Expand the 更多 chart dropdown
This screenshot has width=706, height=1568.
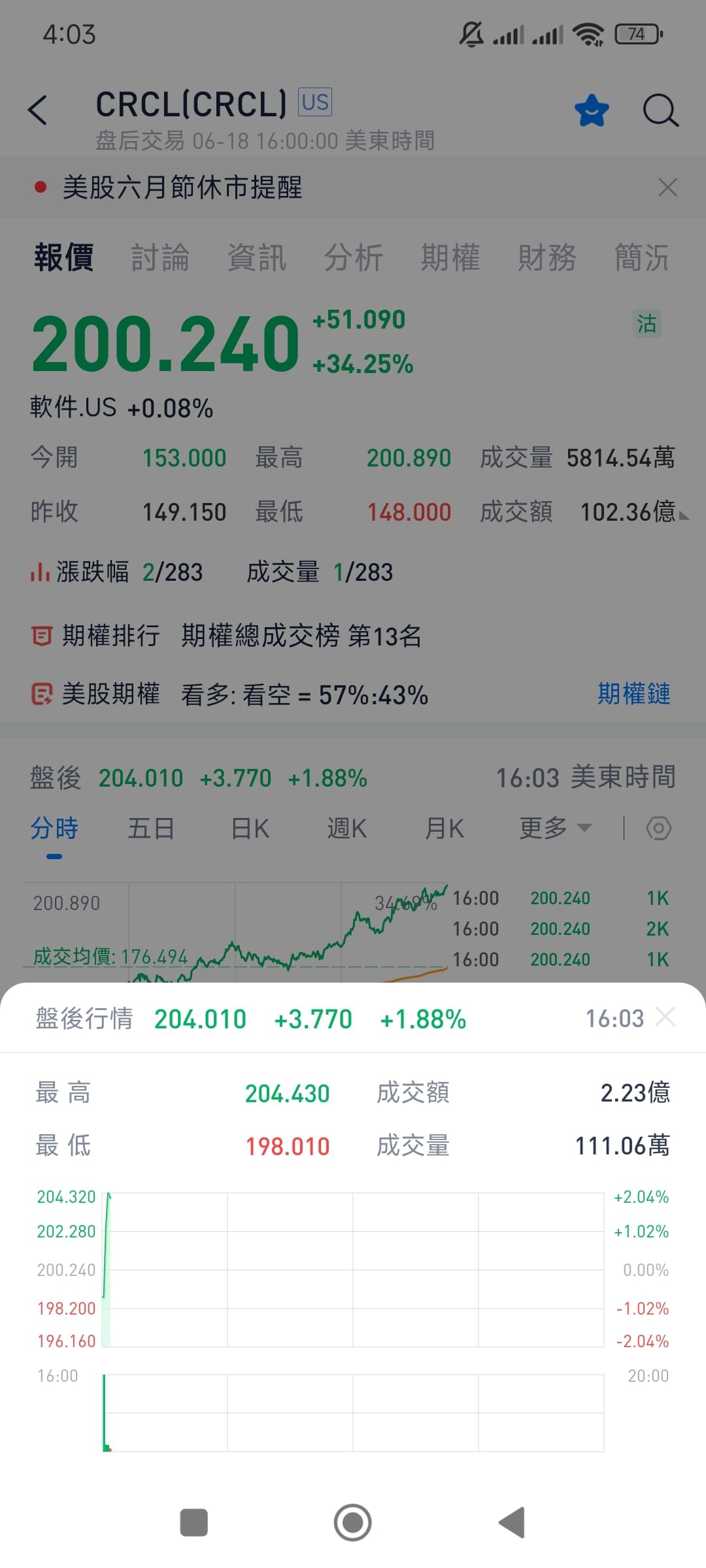(556, 828)
